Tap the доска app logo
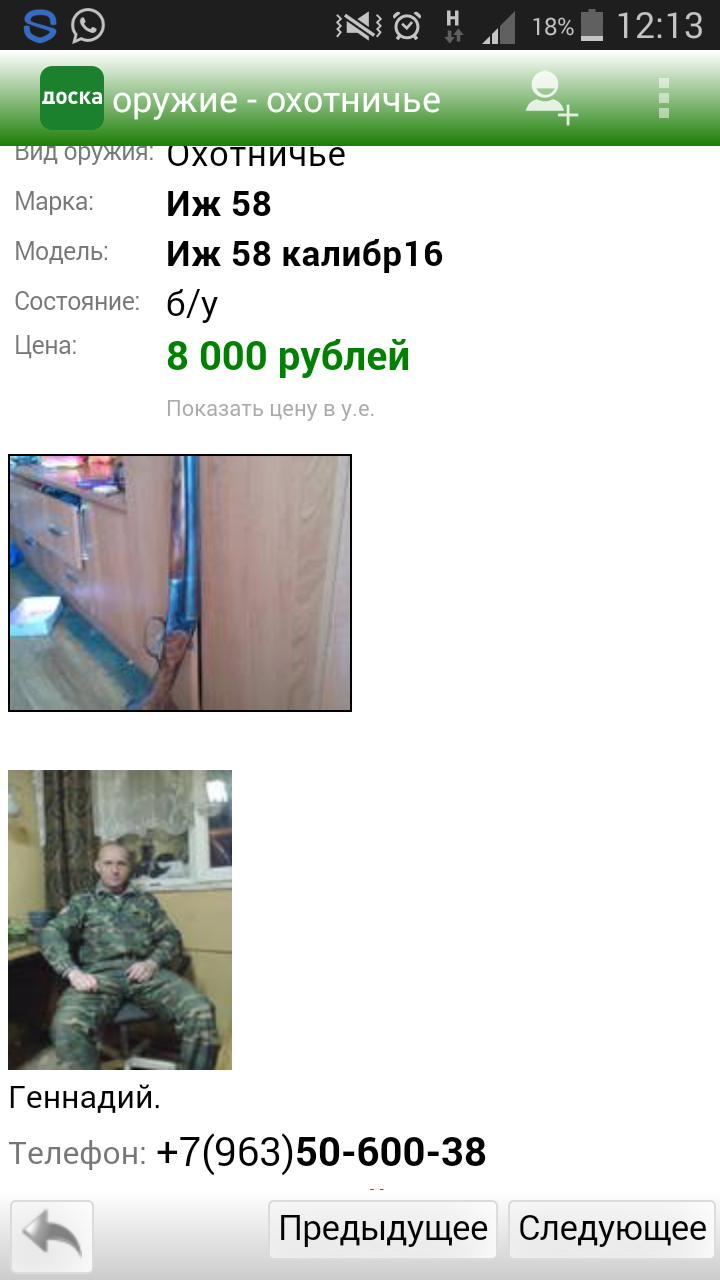The height and width of the screenshot is (1280, 720). (72, 98)
